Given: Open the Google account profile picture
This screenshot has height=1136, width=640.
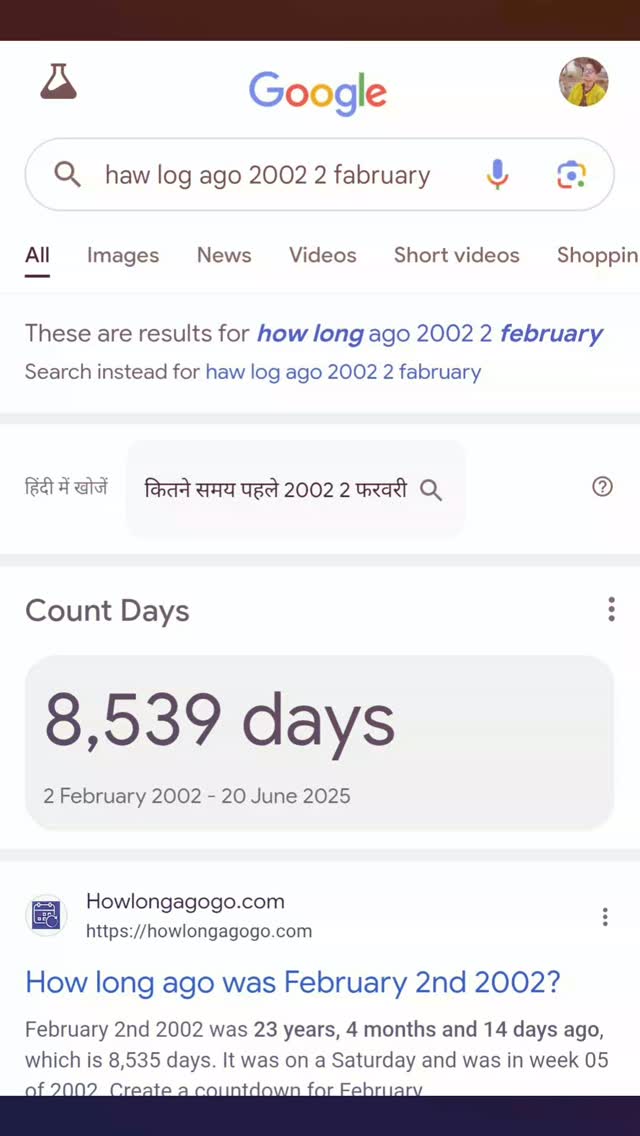Looking at the screenshot, I should click(583, 82).
